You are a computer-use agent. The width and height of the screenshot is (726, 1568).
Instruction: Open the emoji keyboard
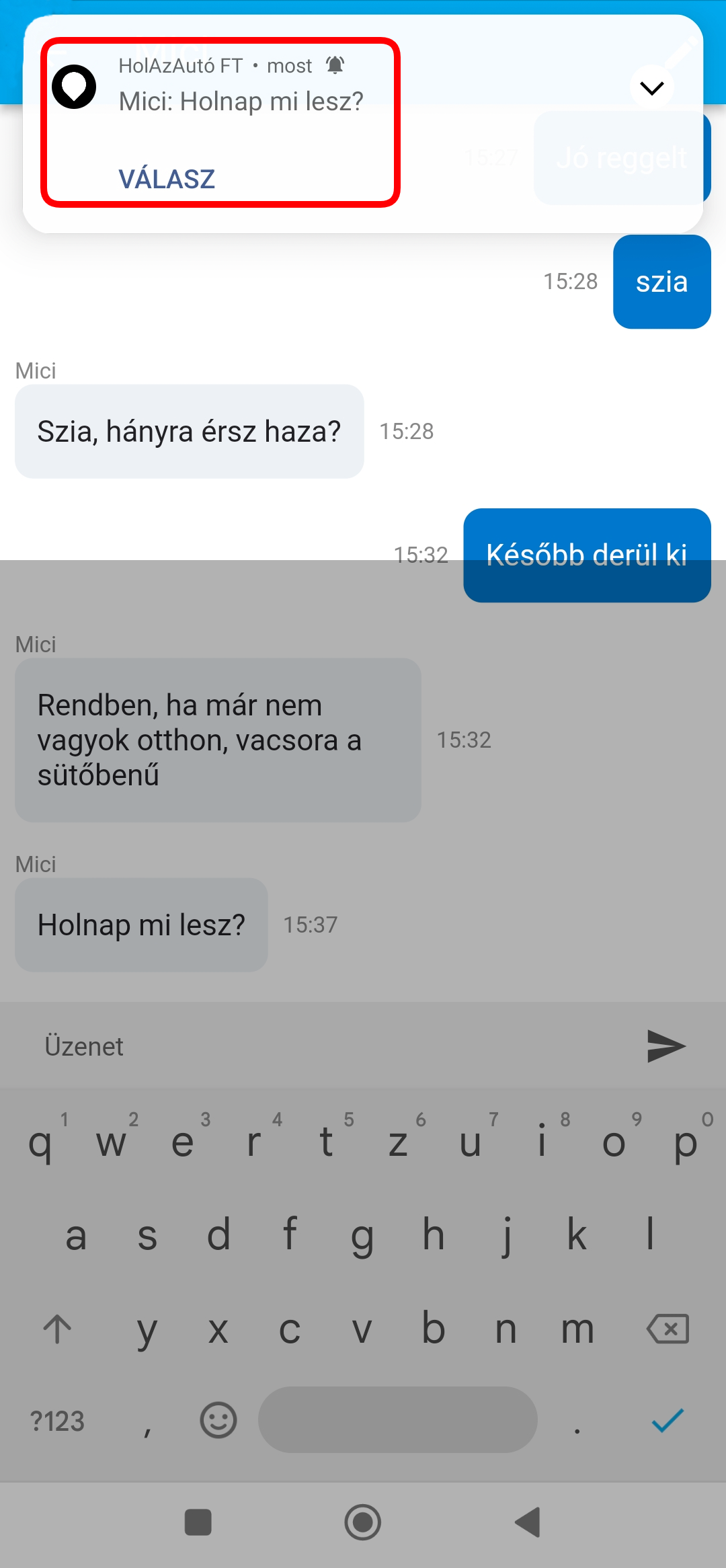[x=218, y=1421]
